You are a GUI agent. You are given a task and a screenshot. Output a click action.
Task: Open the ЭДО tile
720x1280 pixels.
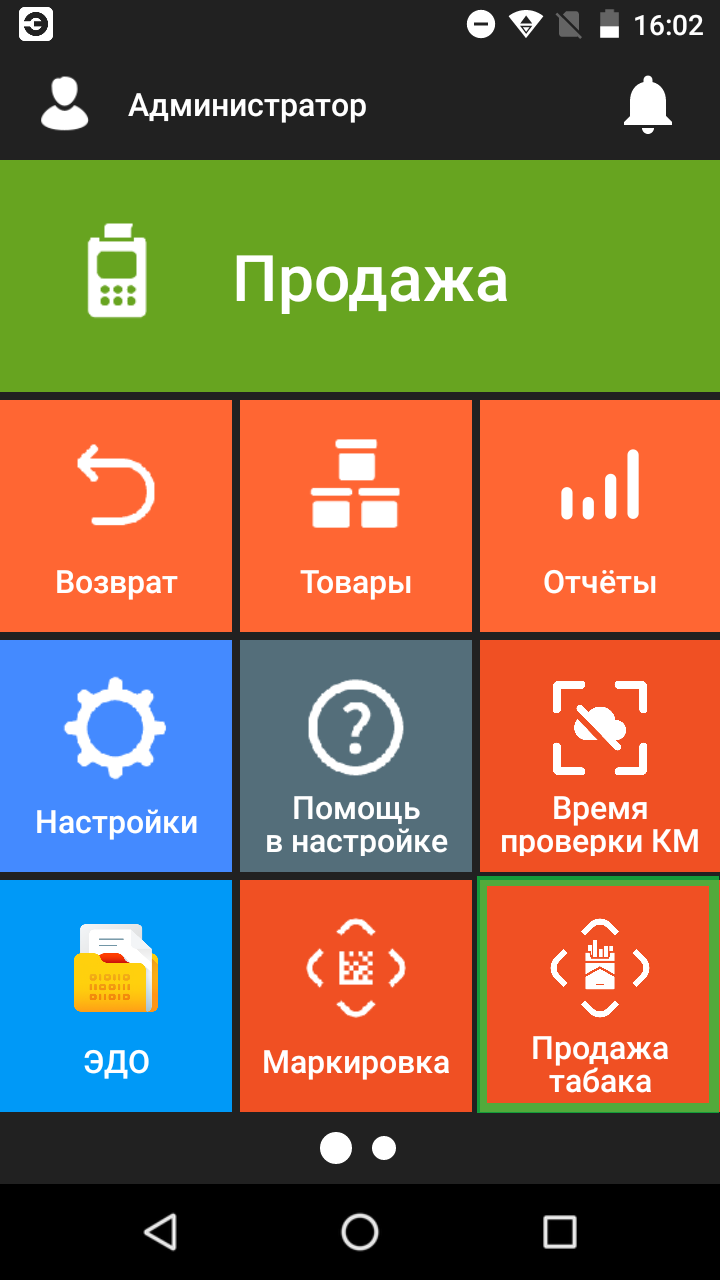tap(116, 996)
